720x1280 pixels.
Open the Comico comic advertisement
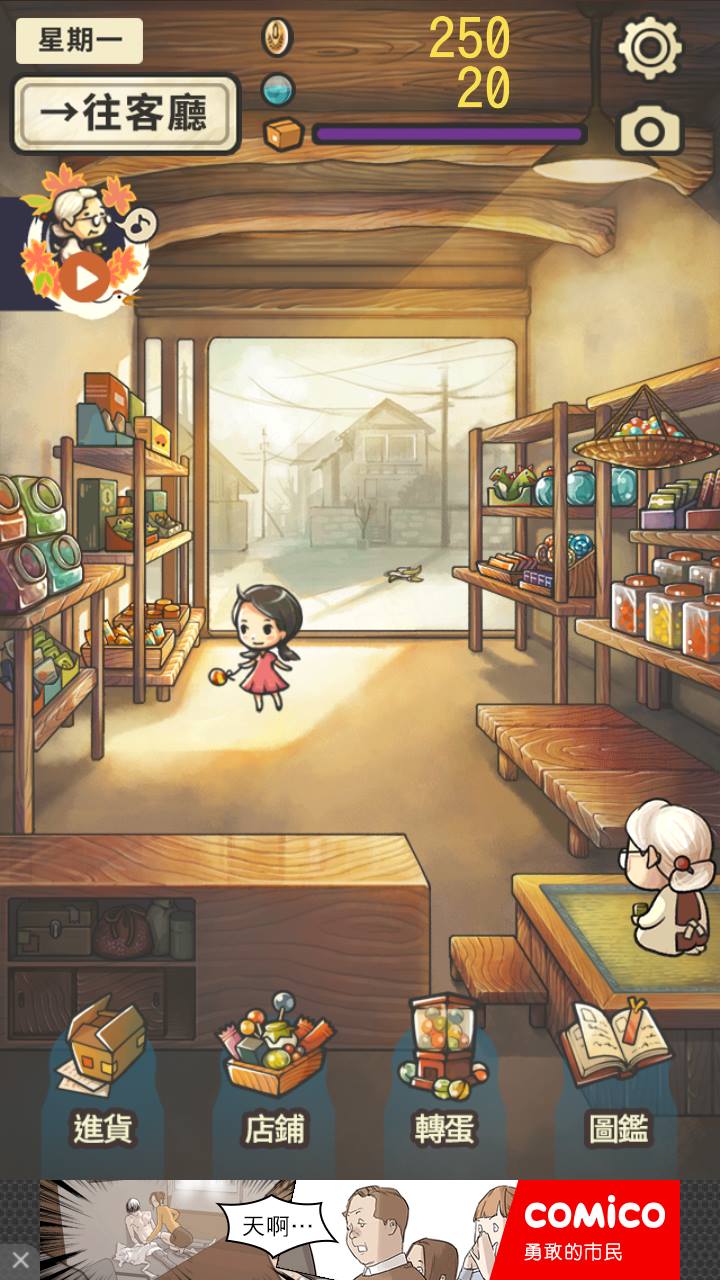(360, 1230)
